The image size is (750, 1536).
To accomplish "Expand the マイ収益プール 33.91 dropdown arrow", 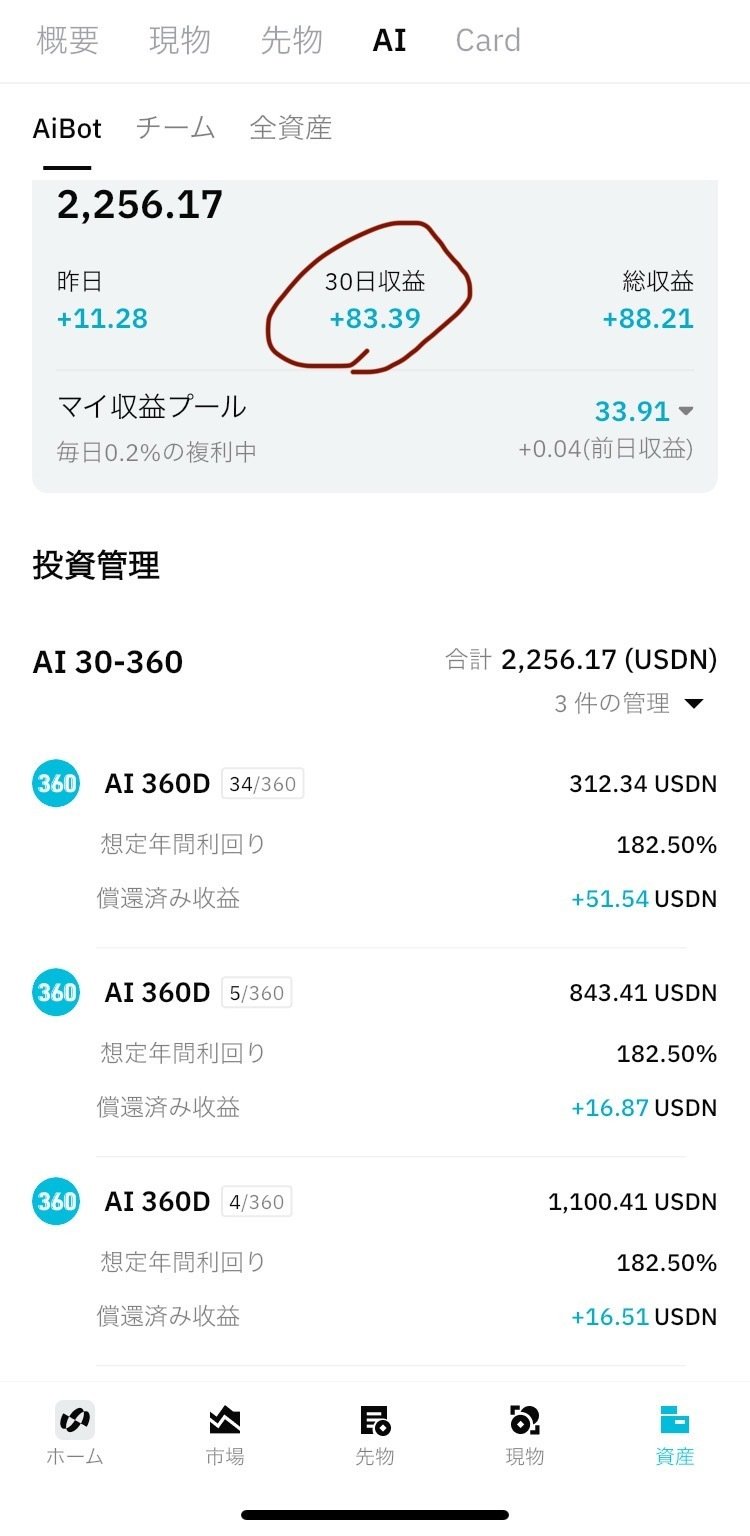I will (x=691, y=411).
